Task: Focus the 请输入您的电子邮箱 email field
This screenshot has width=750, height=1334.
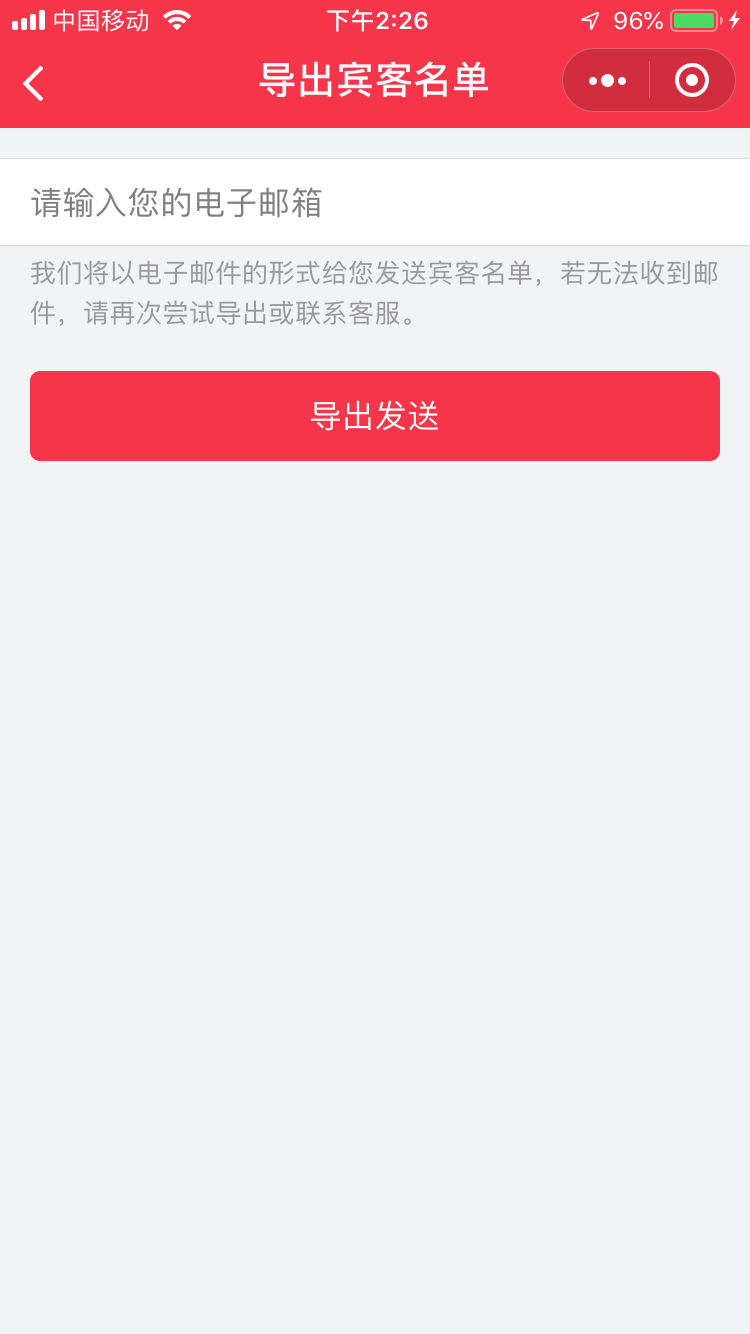Action: pos(375,202)
